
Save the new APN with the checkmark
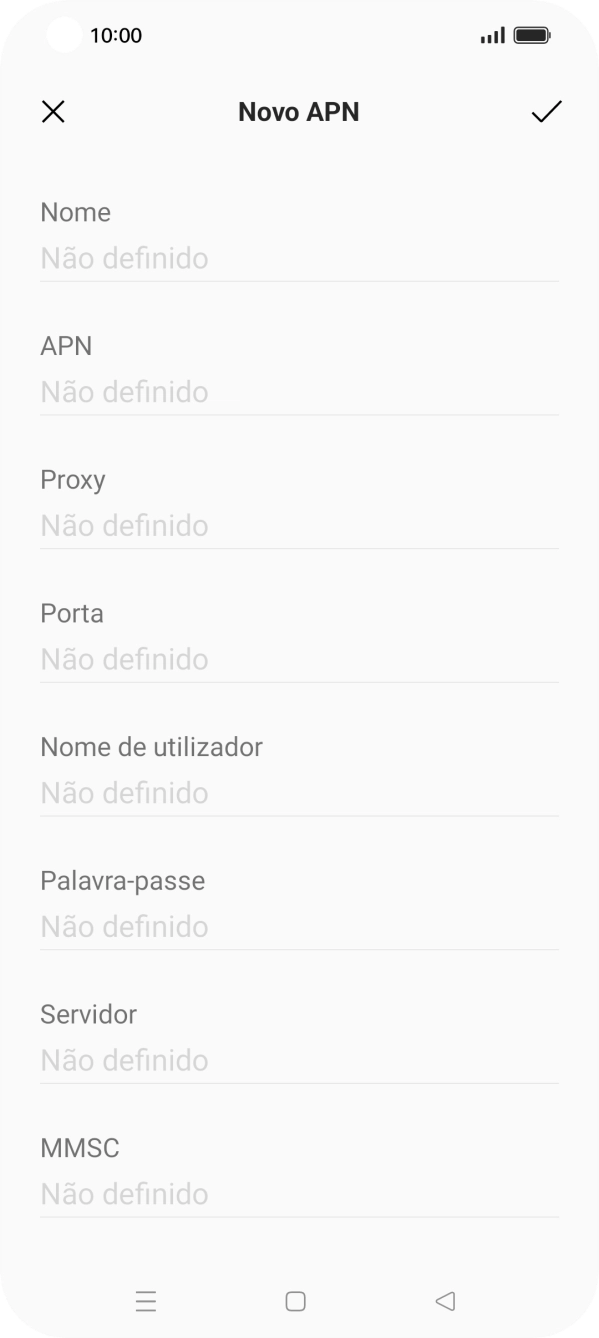(x=546, y=112)
